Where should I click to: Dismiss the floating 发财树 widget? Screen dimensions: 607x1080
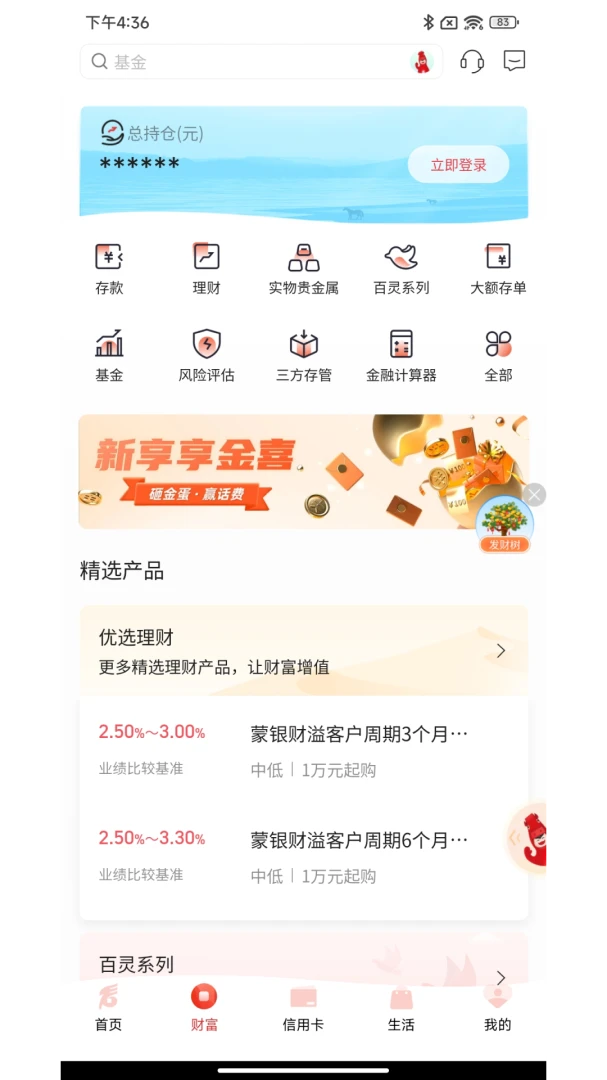535,494
